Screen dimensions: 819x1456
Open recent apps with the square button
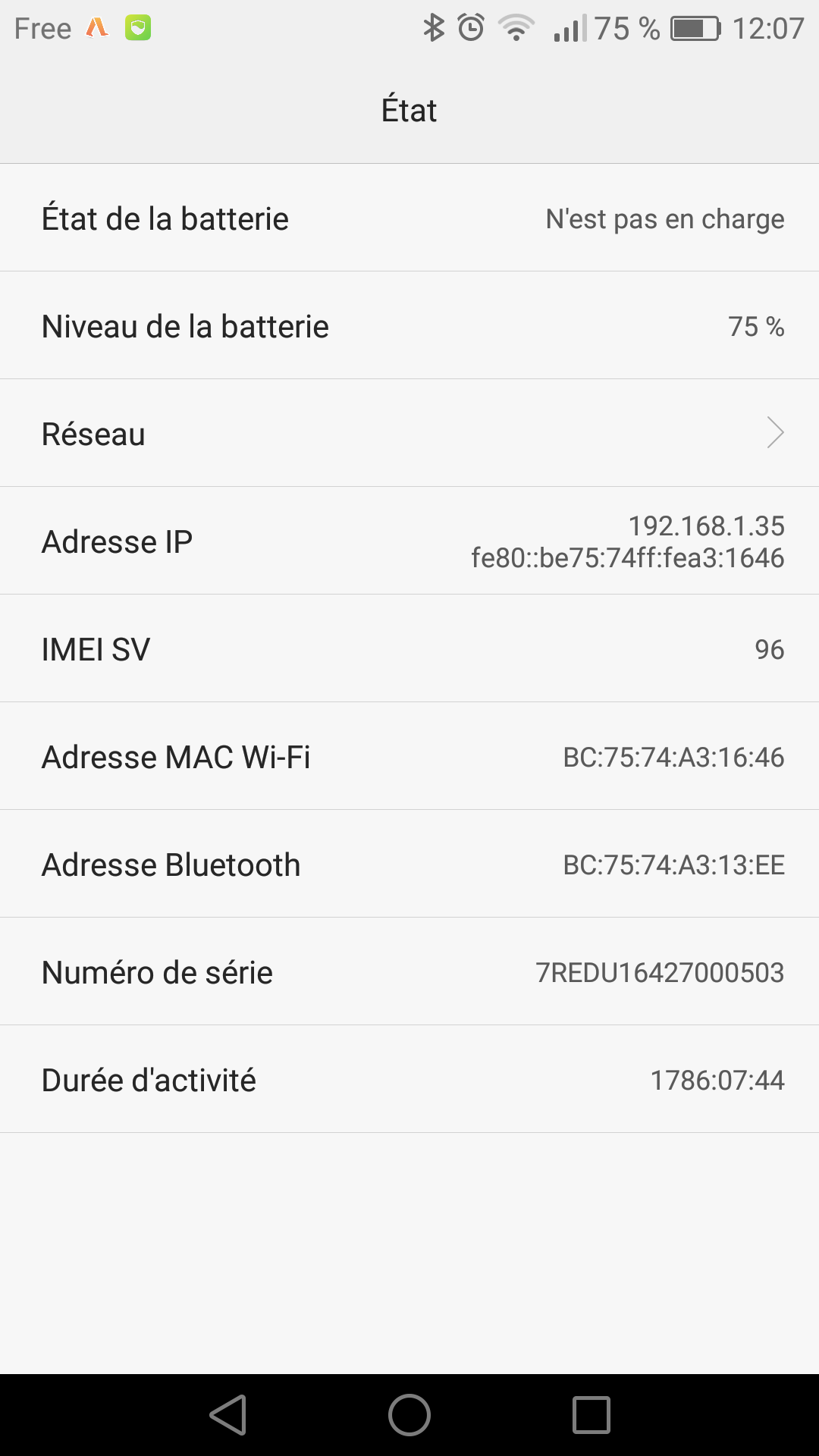pos(591,1415)
